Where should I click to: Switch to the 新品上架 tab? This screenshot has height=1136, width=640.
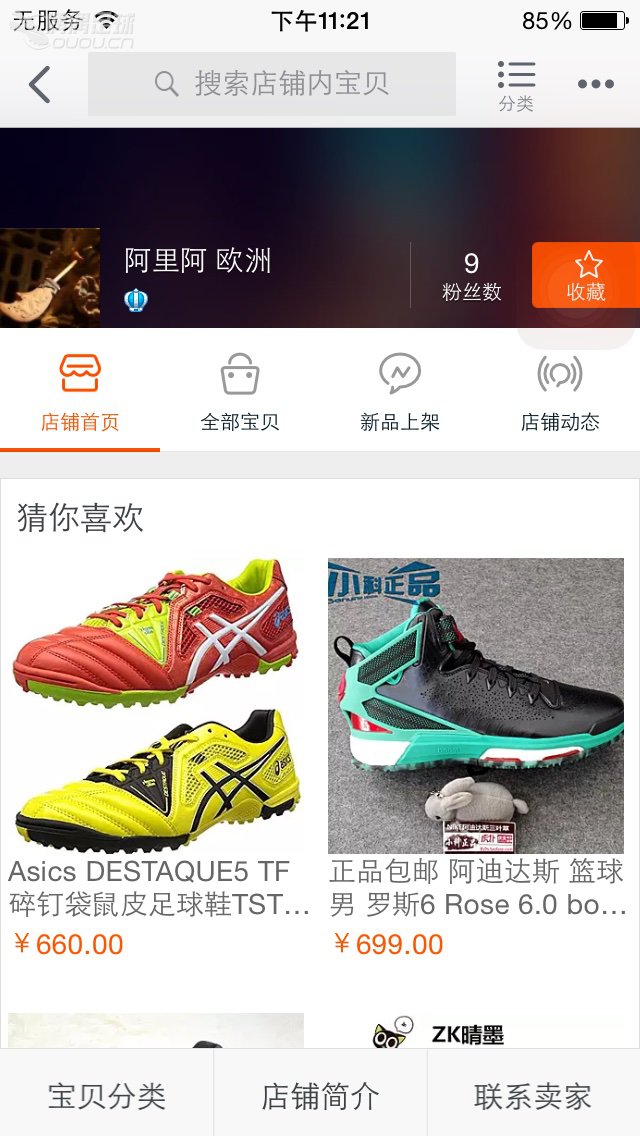[400, 393]
